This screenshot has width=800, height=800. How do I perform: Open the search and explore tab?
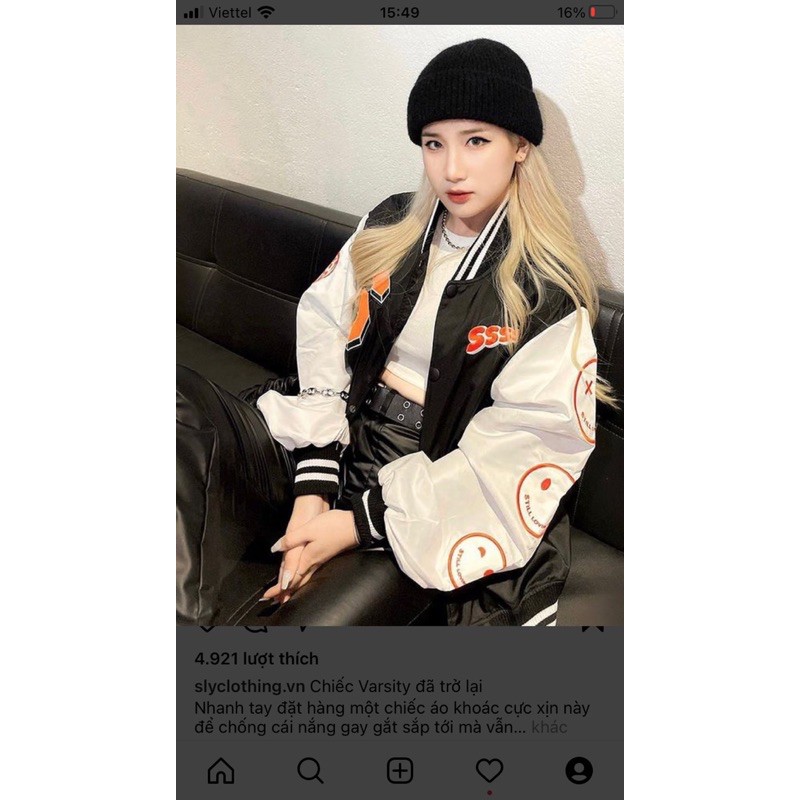[x=310, y=770]
